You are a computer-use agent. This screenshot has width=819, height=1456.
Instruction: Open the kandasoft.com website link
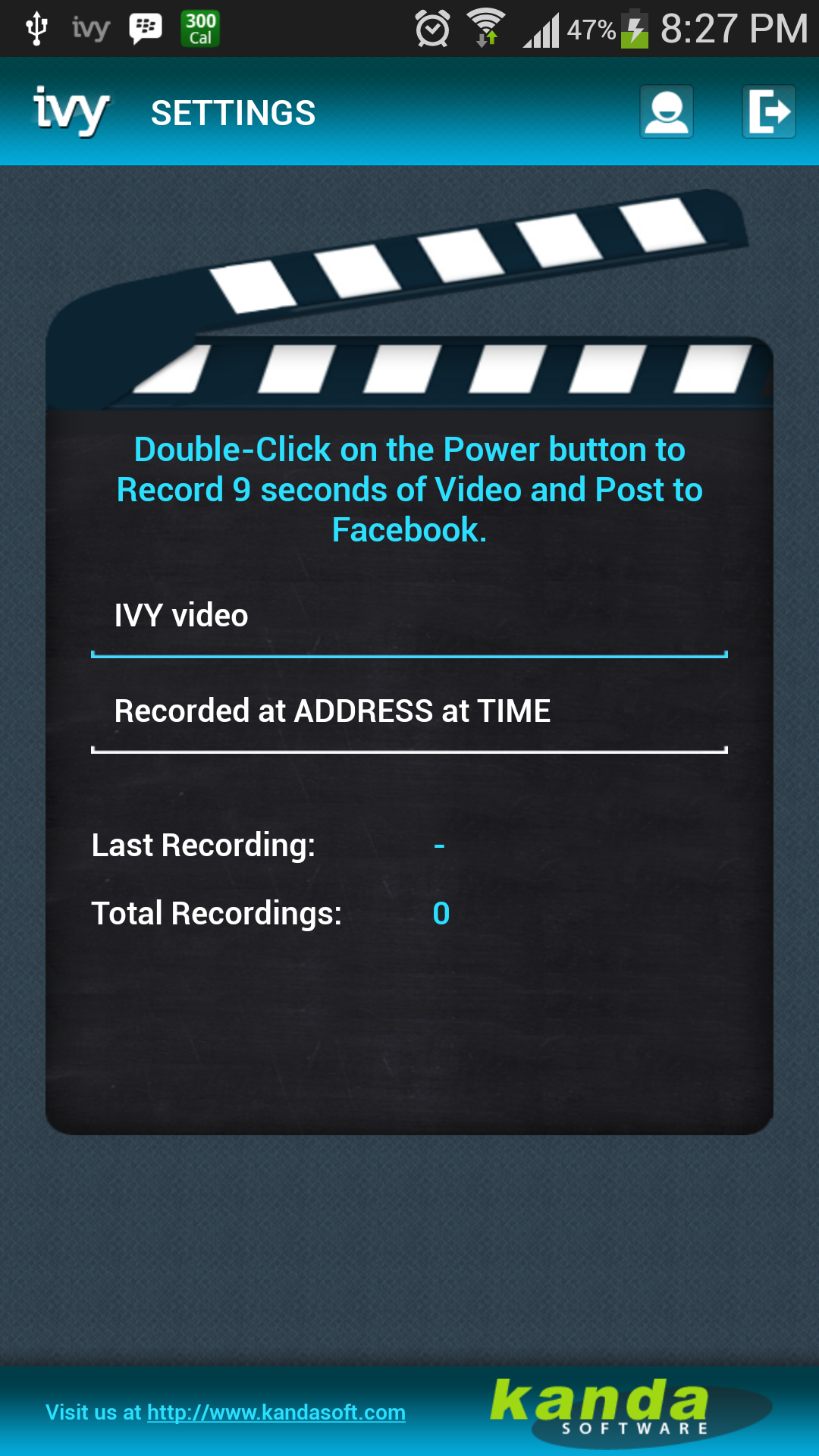(x=276, y=1412)
